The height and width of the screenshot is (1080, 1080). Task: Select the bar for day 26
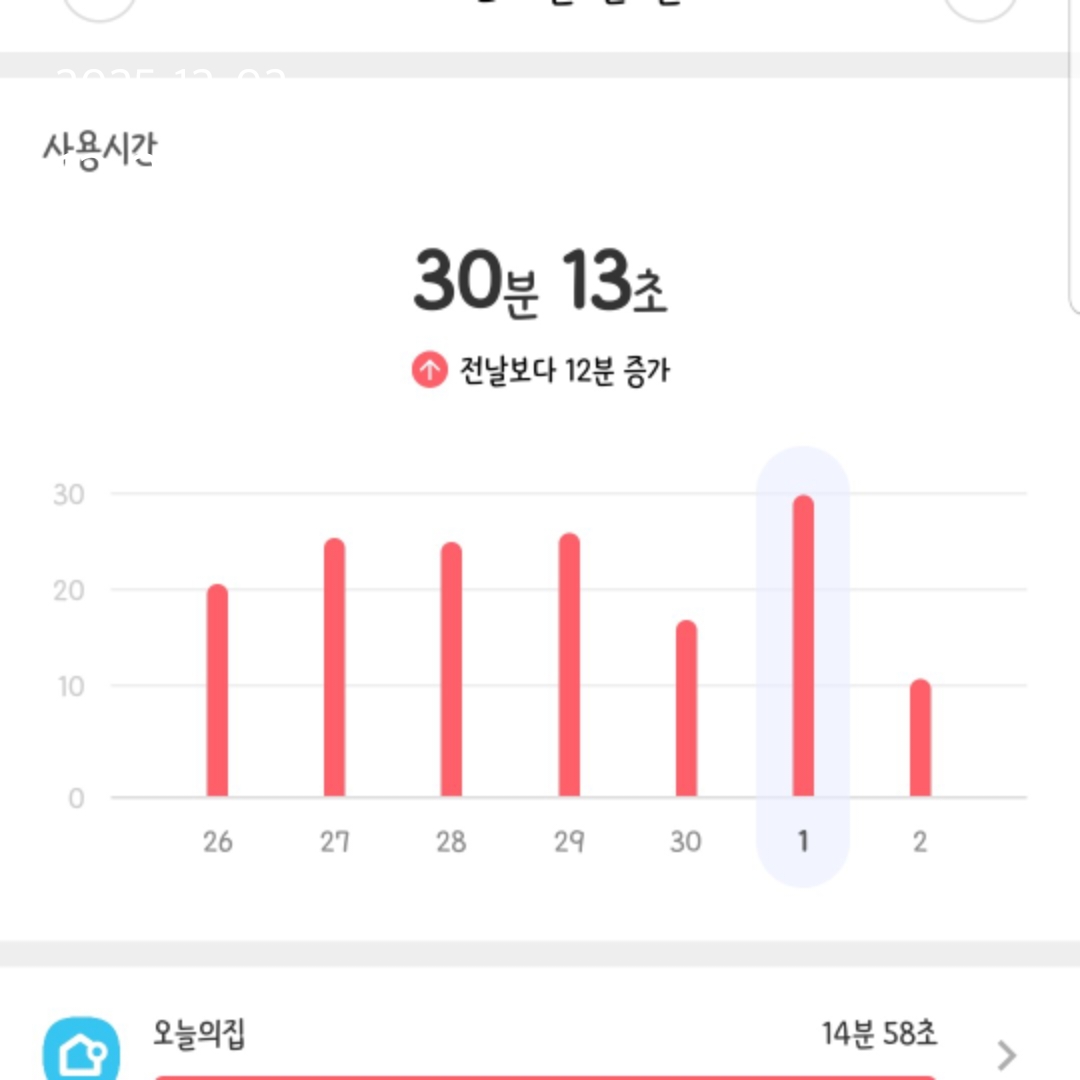coord(217,691)
